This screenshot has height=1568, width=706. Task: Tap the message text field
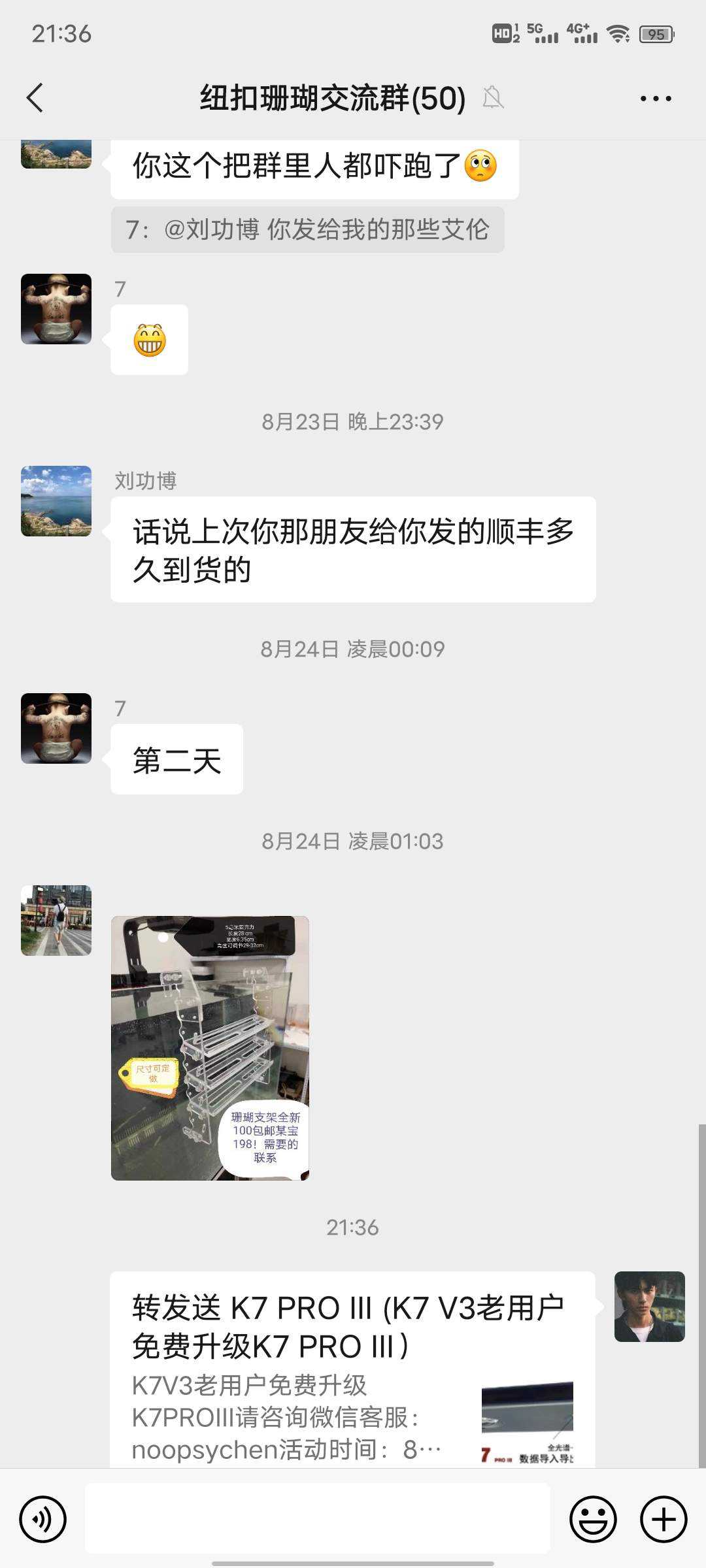coord(317,1518)
